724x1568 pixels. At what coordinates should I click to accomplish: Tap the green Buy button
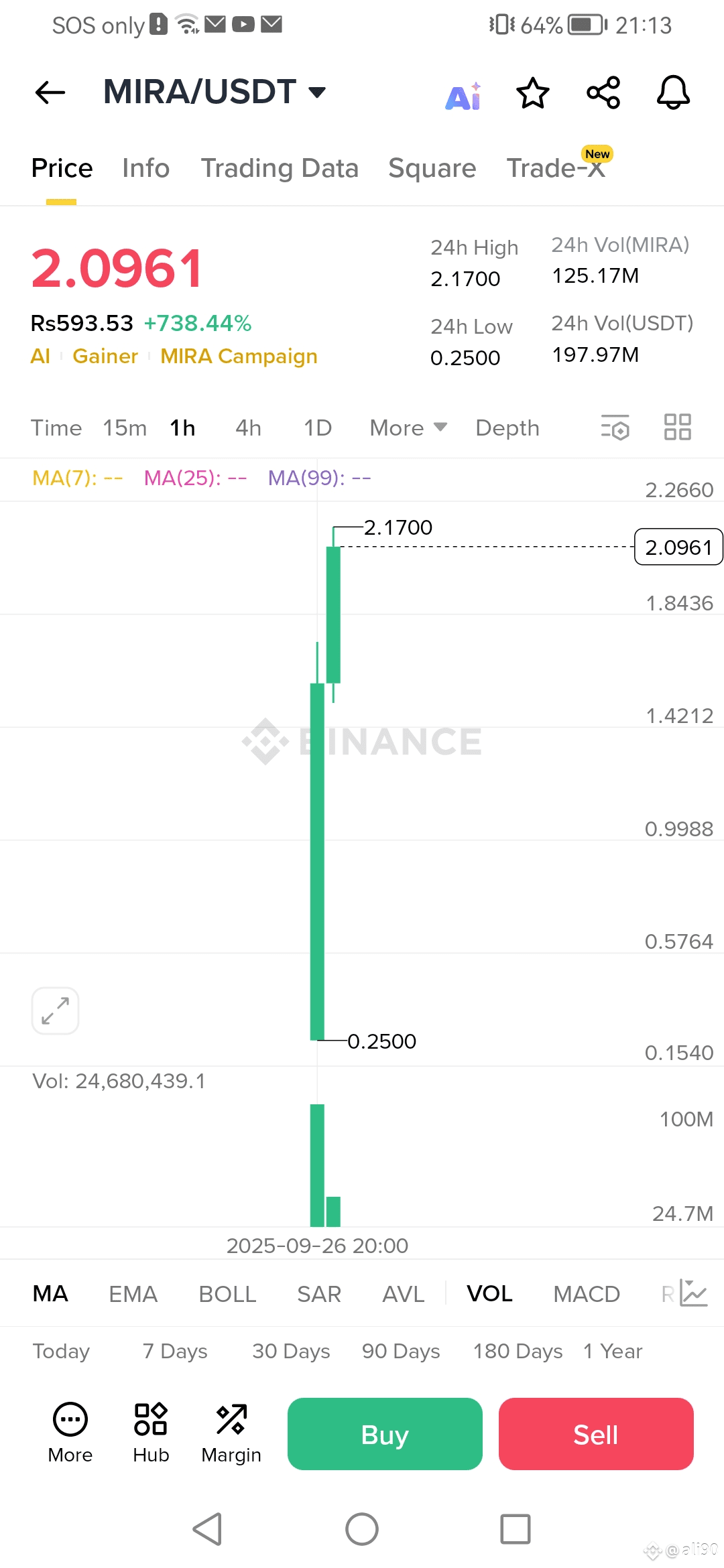pos(385,1435)
